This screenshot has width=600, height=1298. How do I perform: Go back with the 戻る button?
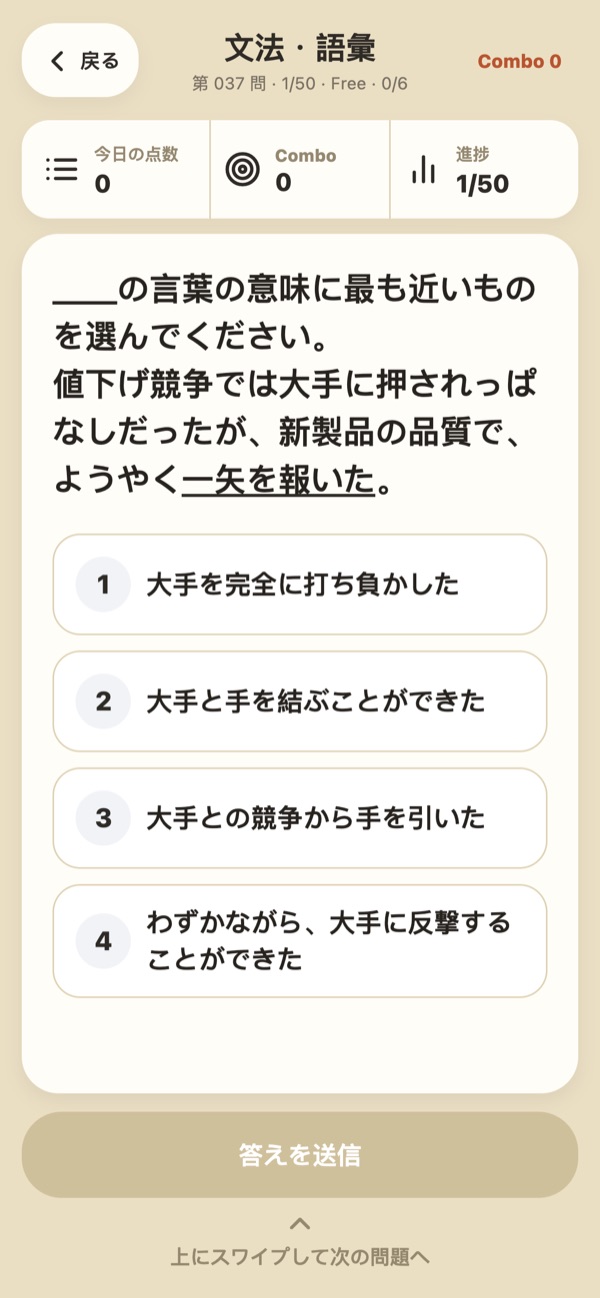80,61
